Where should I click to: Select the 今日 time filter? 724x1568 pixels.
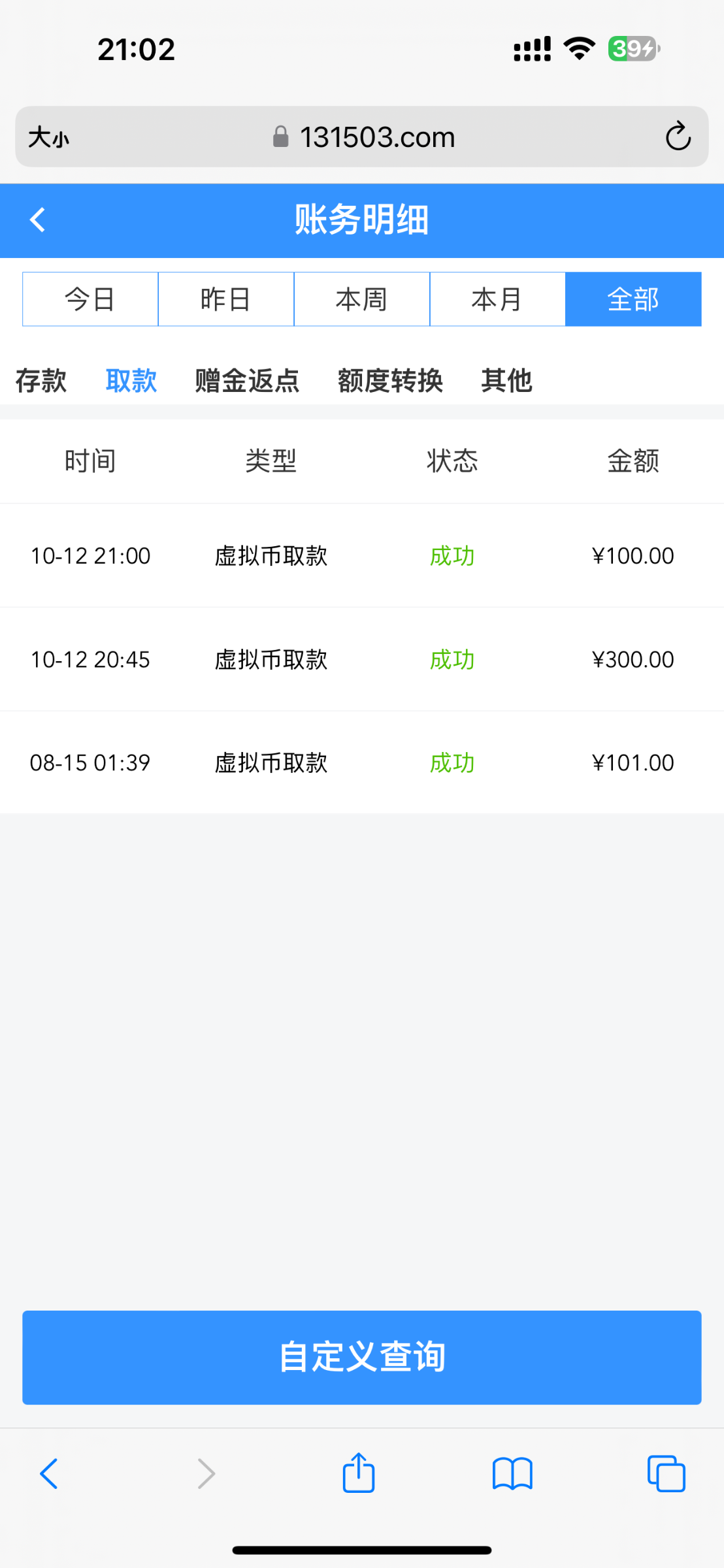click(x=90, y=299)
